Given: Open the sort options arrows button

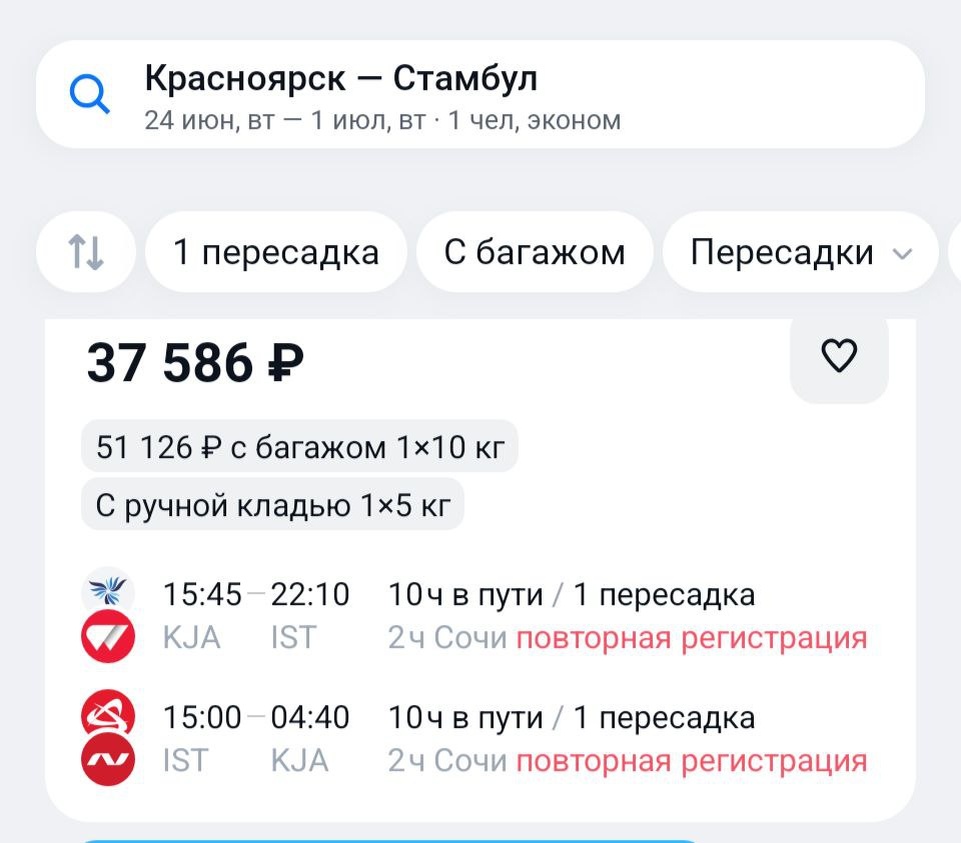Looking at the screenshot, I should 86,252.
